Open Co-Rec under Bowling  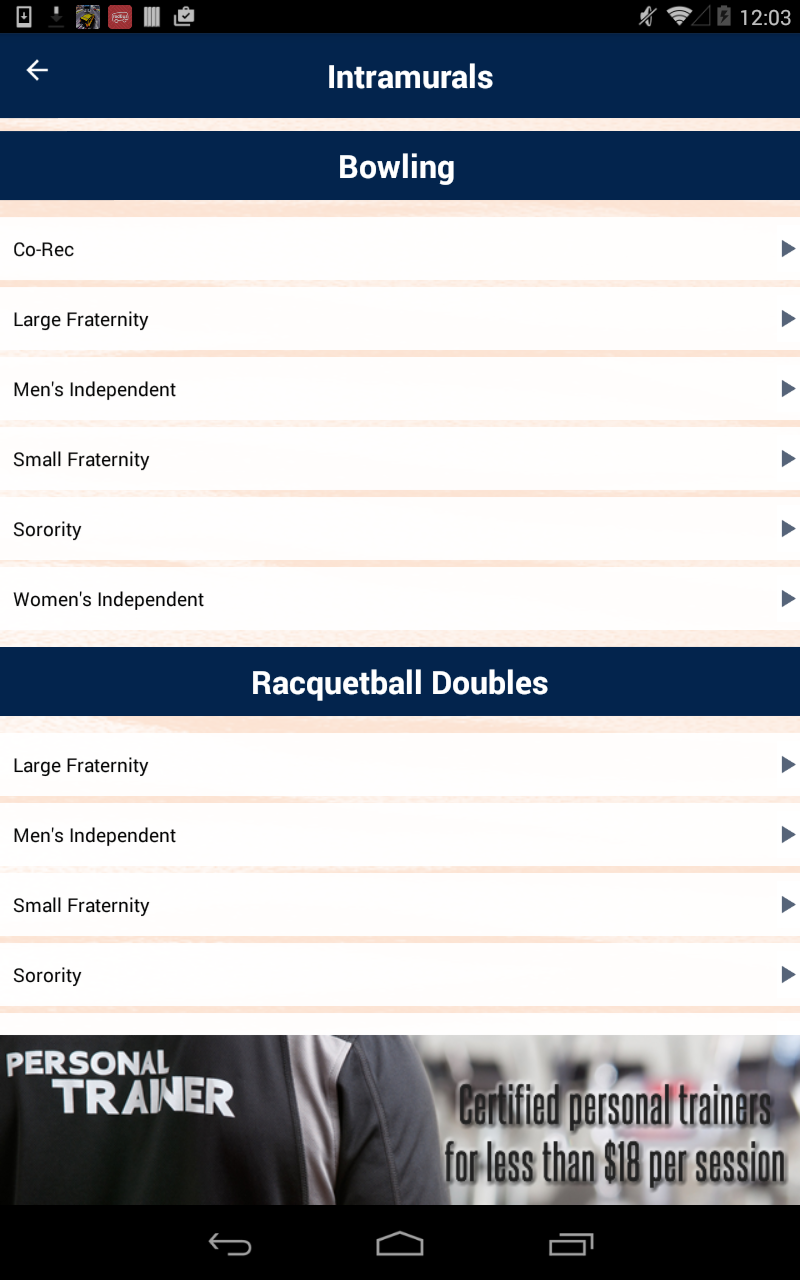pos(400,250)
